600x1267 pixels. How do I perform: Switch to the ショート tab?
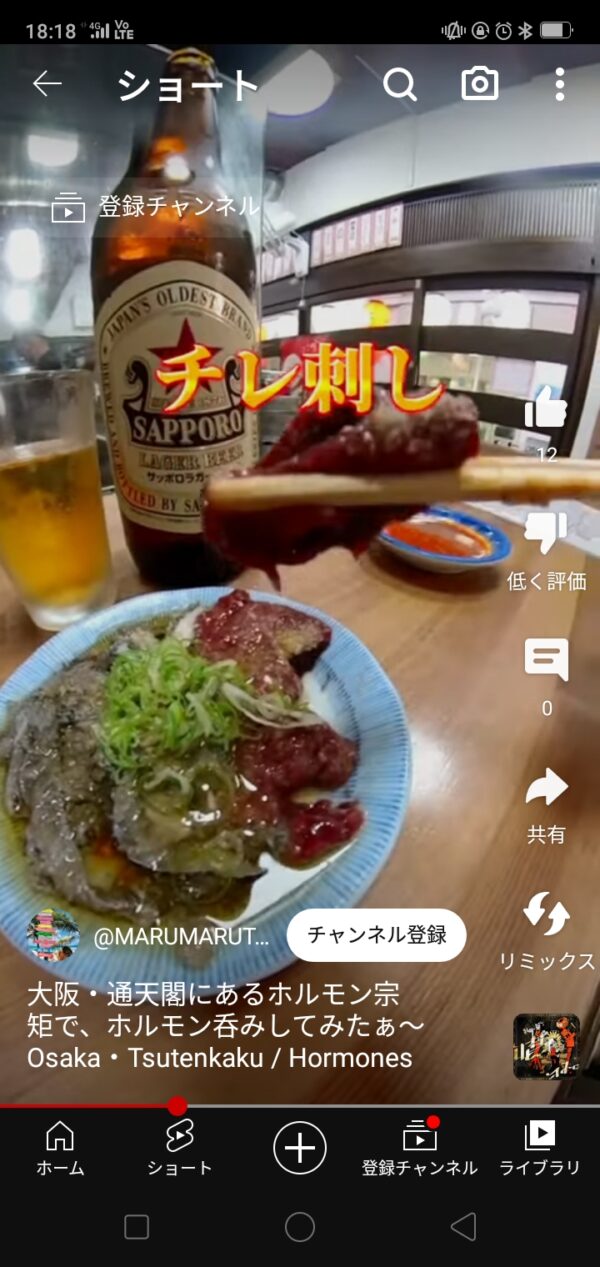180,1147
